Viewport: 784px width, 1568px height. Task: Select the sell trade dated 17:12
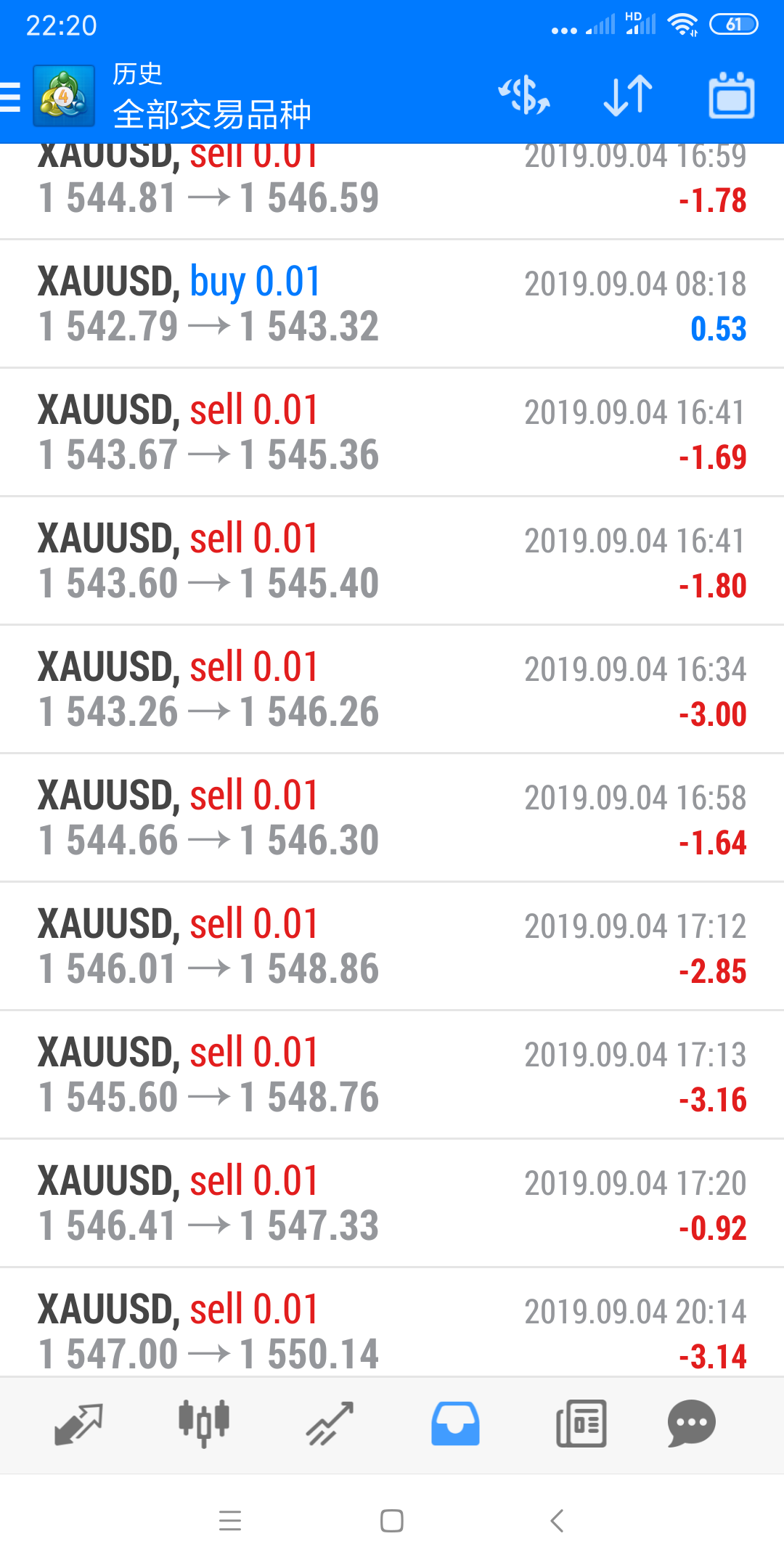392,947
